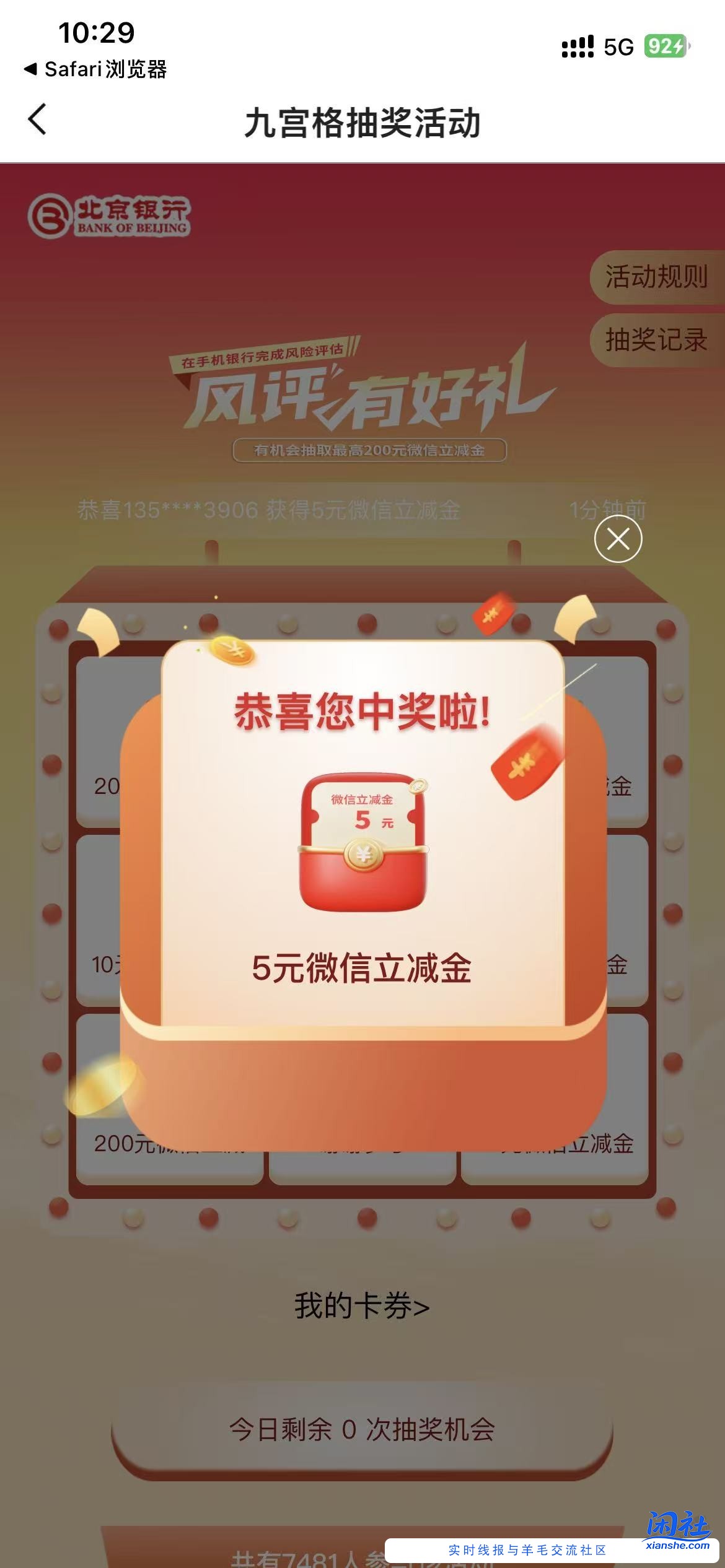The image size is (725, 1568).
Task: Open 活动规则 from the top right
Action: click(x=656, y=277)
